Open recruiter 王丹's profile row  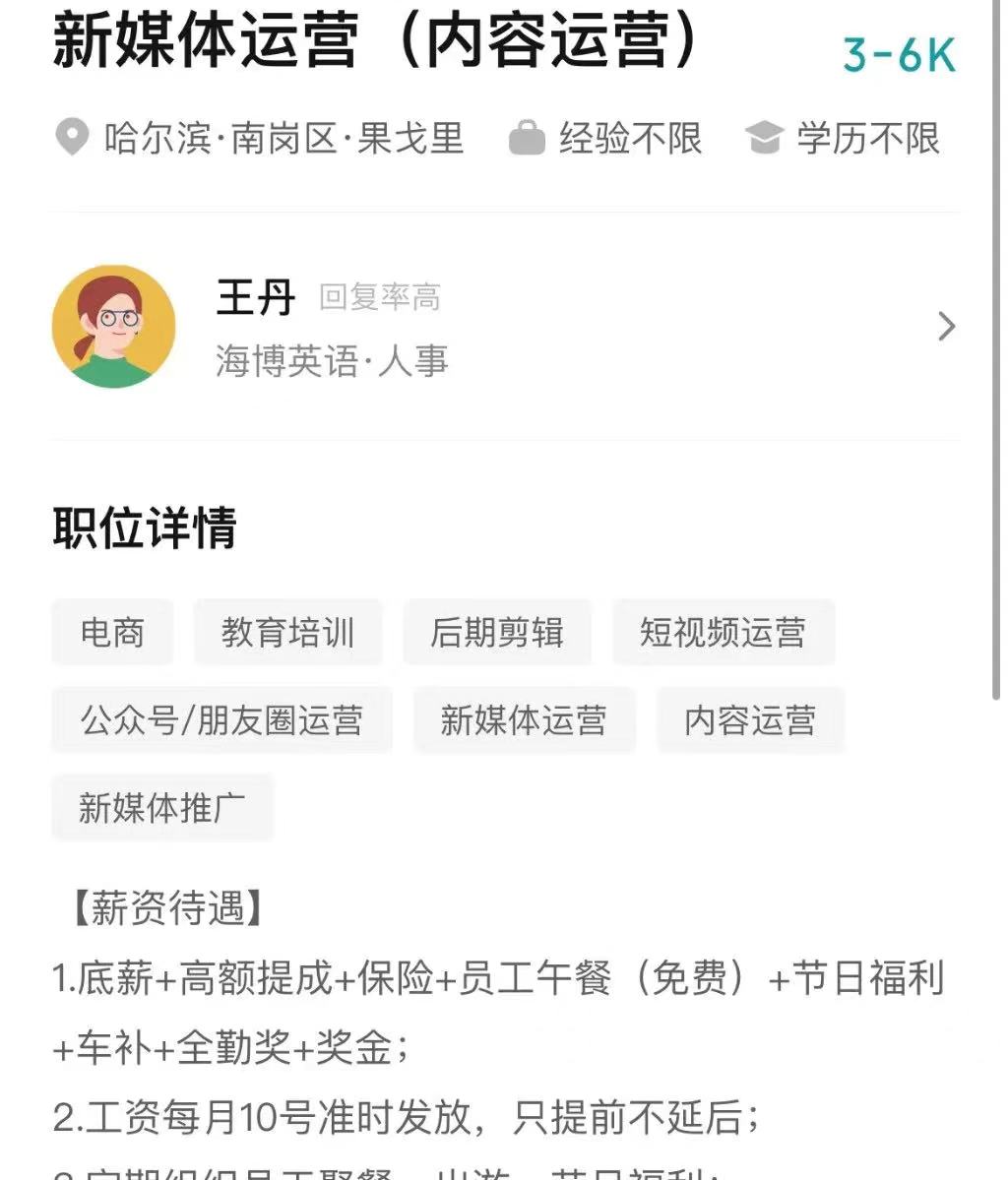(502, 327)
